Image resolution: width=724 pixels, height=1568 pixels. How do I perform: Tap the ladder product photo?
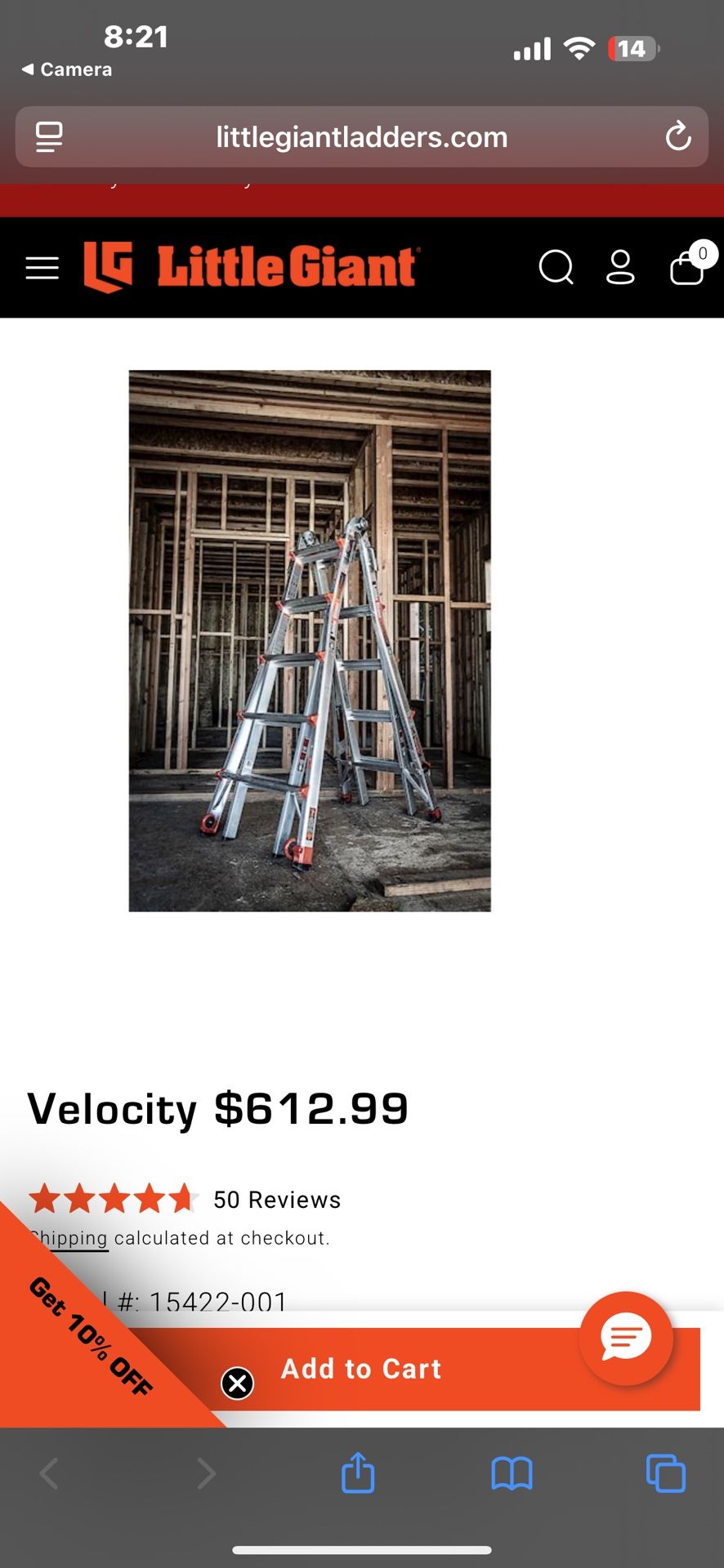[310, 641]
